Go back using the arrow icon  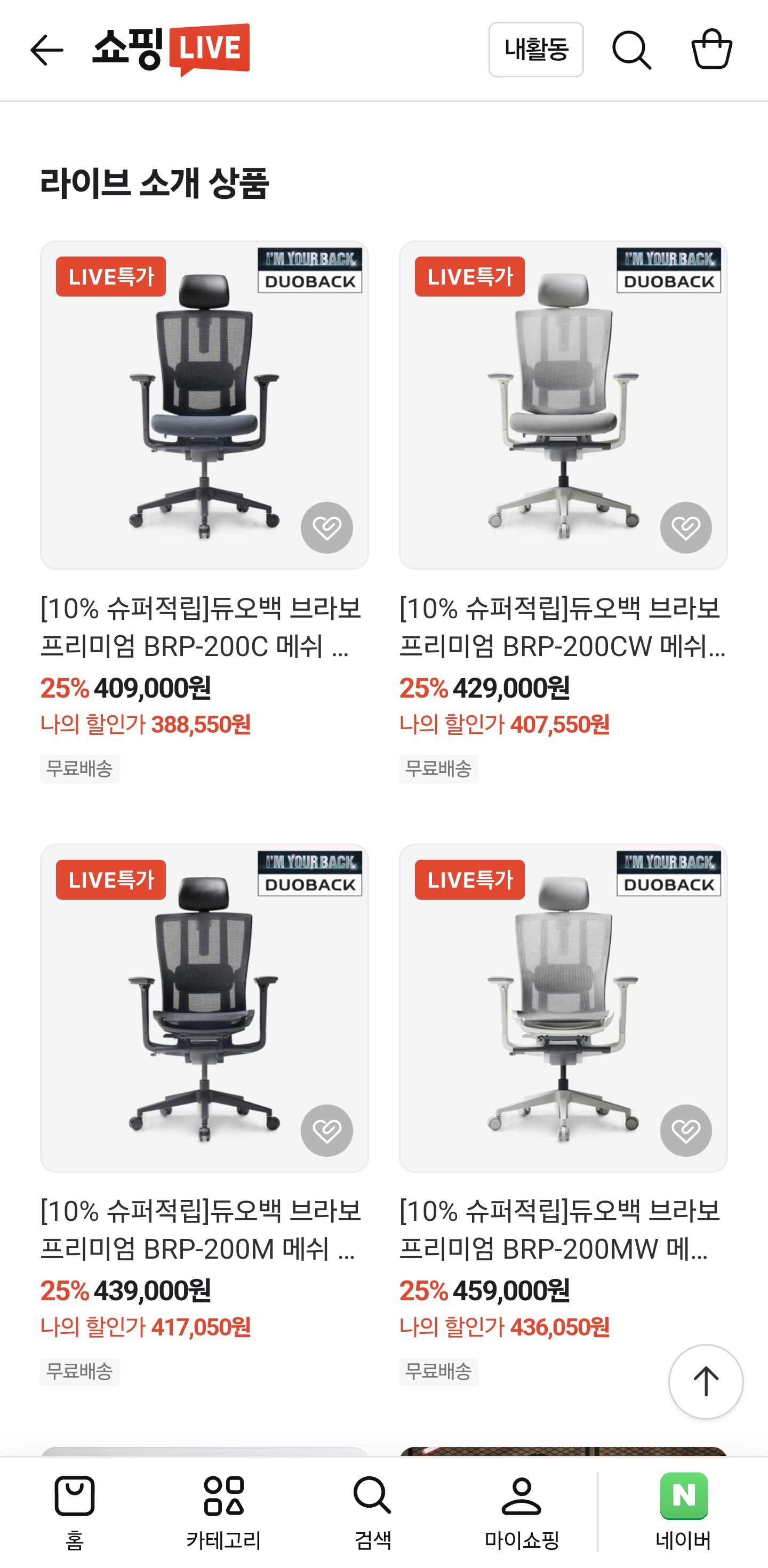click(47, 50)
